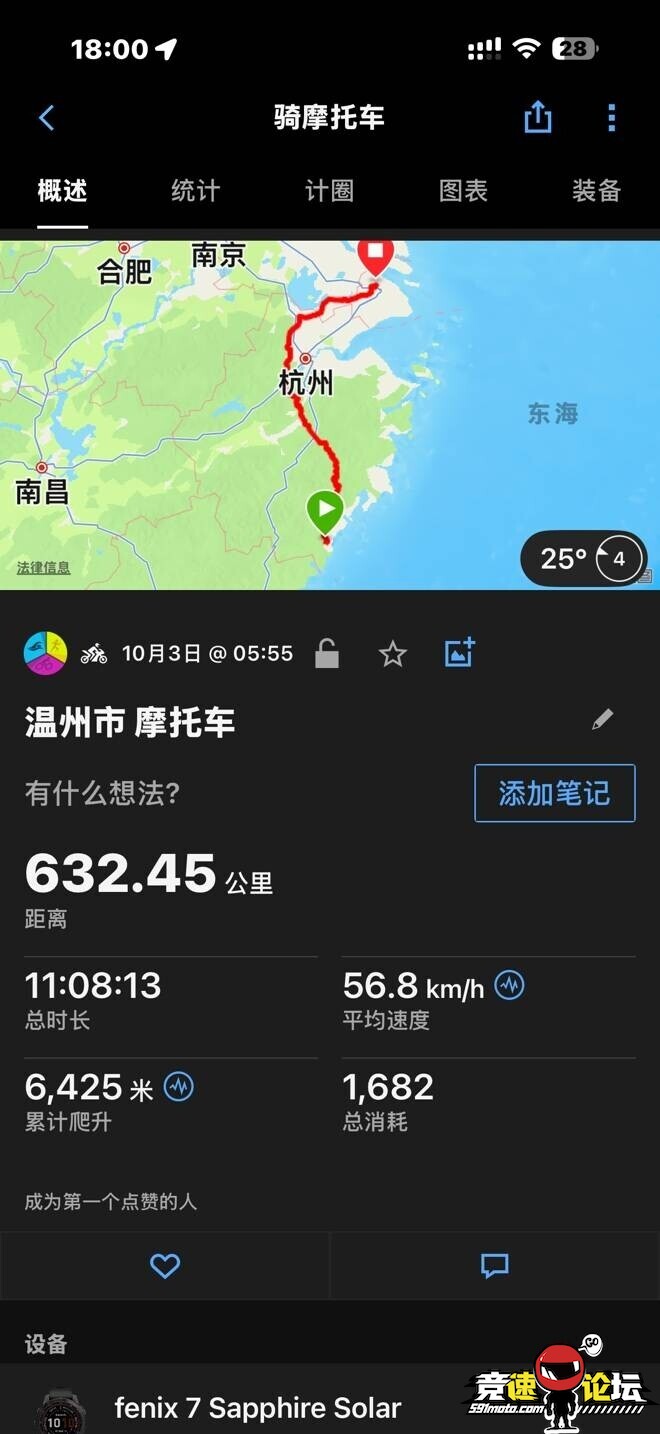Open the average speed chart icon

click(x=509, y=986)
